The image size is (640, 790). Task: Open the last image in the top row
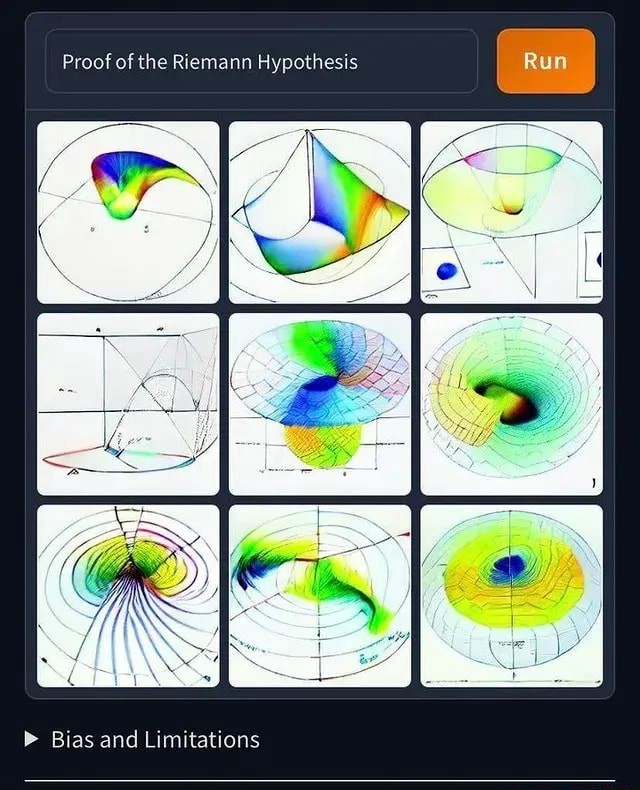tap(511, 212)
